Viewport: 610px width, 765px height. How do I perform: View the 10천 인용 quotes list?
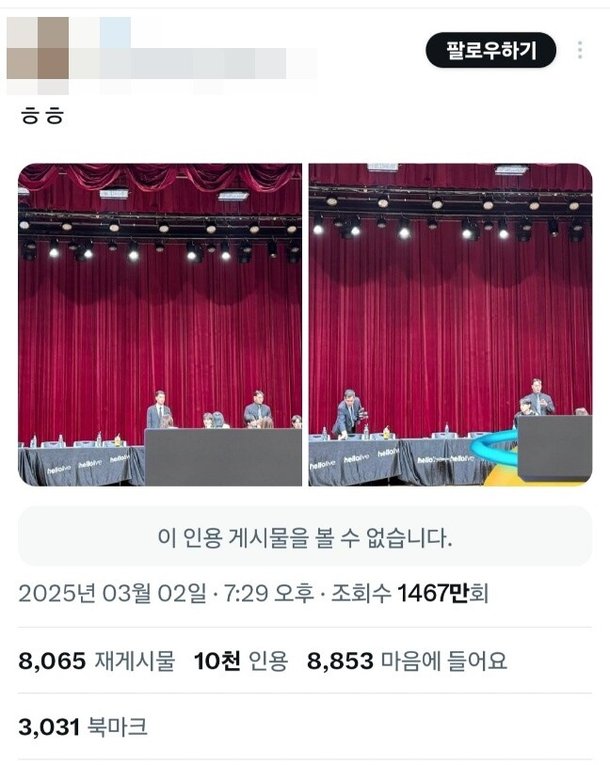coord(240,661)
